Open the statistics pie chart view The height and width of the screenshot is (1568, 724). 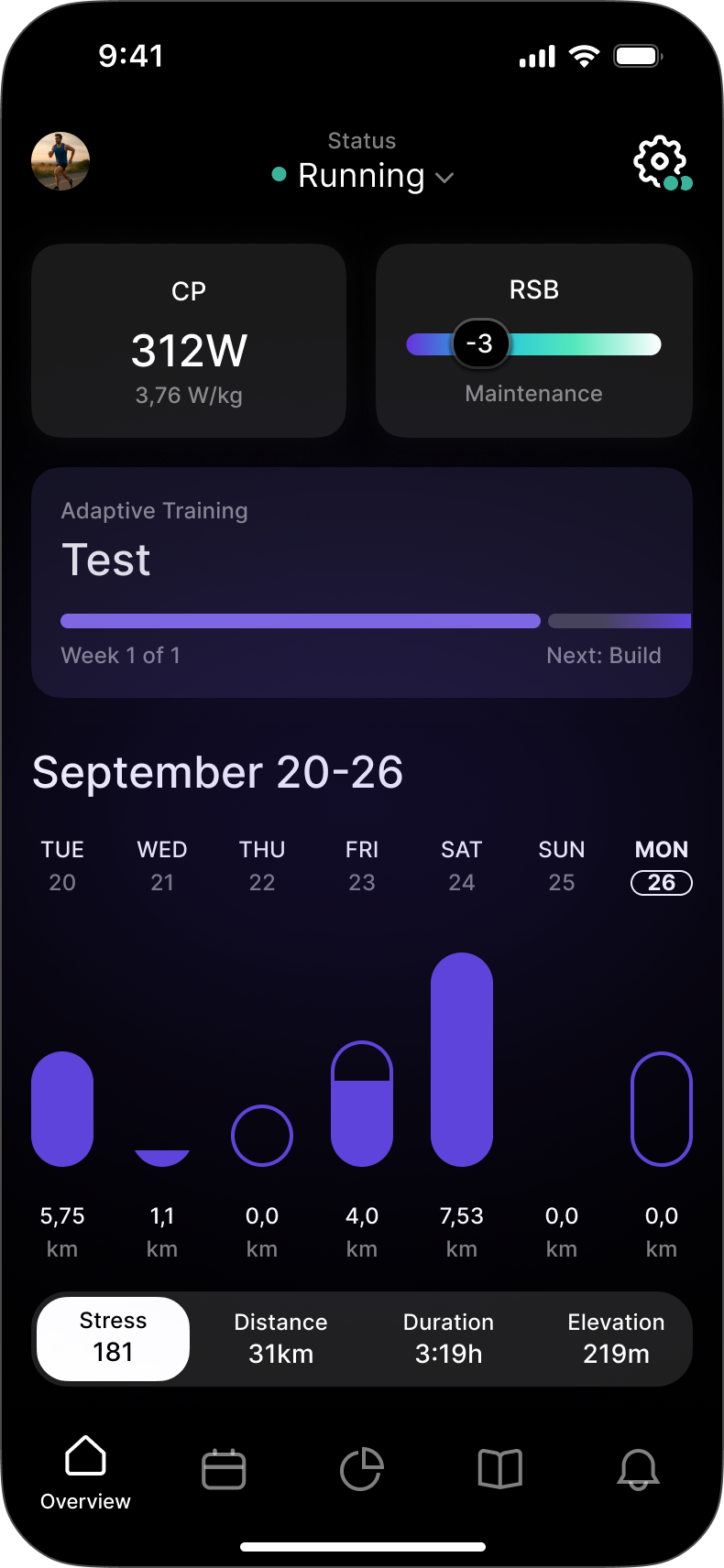(x=362, y=1469)
